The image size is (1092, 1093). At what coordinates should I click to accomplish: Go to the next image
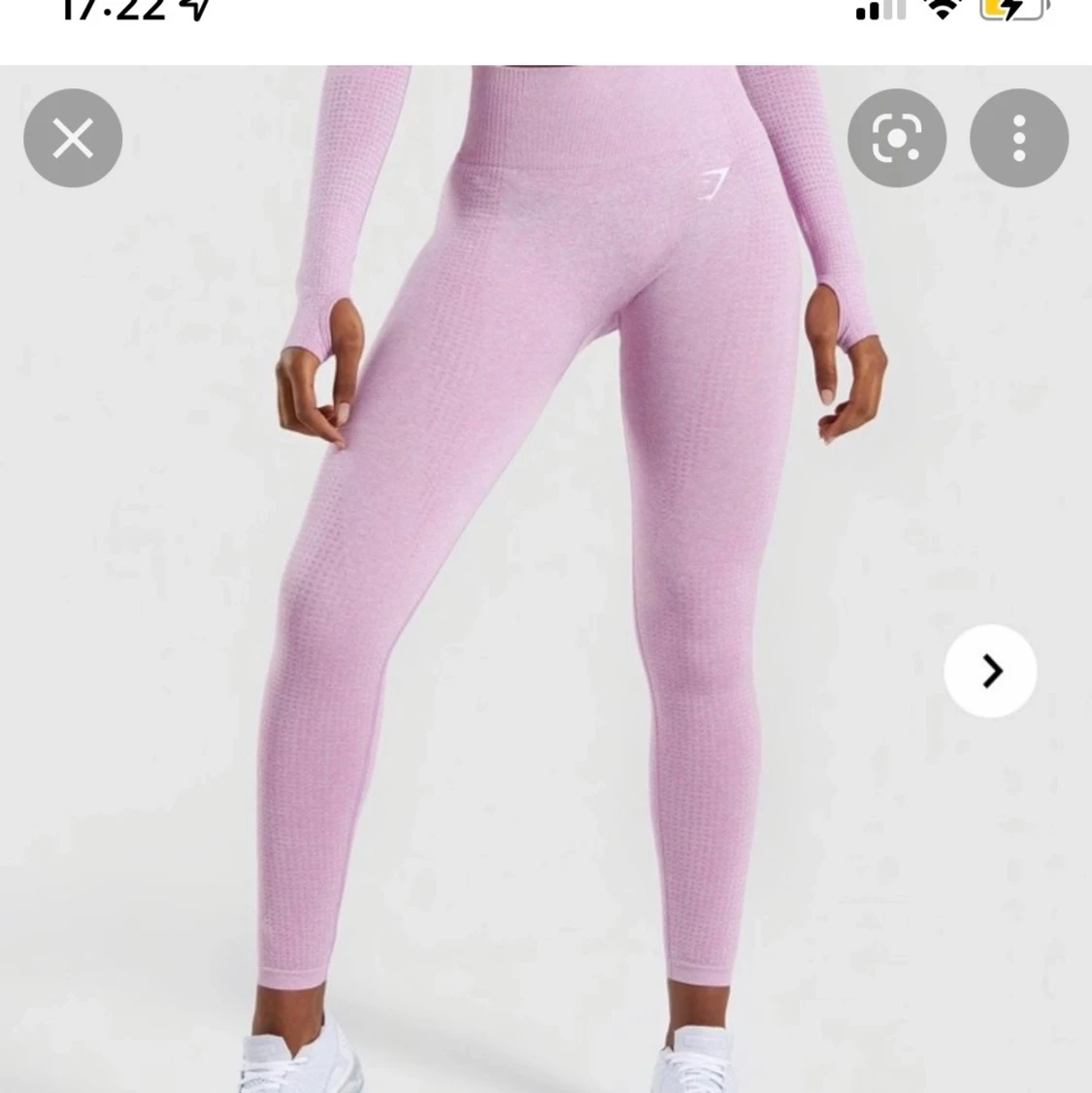tap(990, 671)
